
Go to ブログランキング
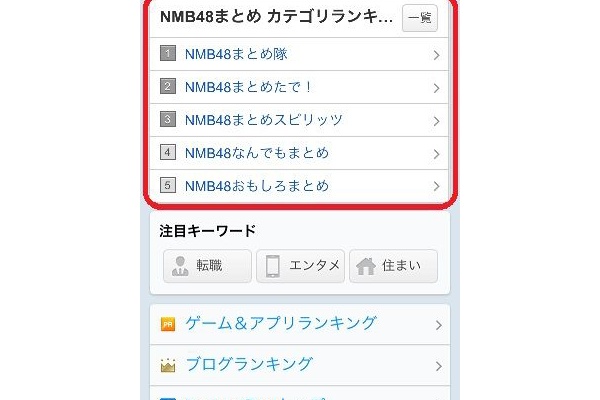pyautogui.click(x=300, y=364)
